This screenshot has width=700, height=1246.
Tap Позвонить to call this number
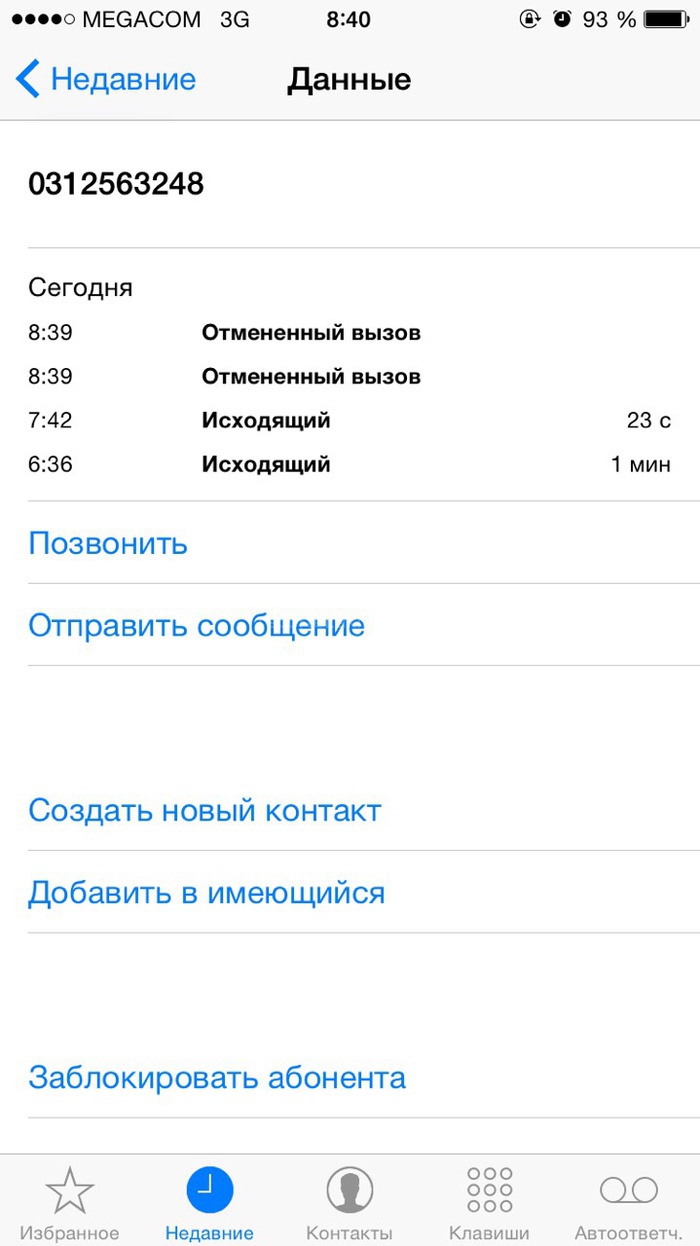350,543
